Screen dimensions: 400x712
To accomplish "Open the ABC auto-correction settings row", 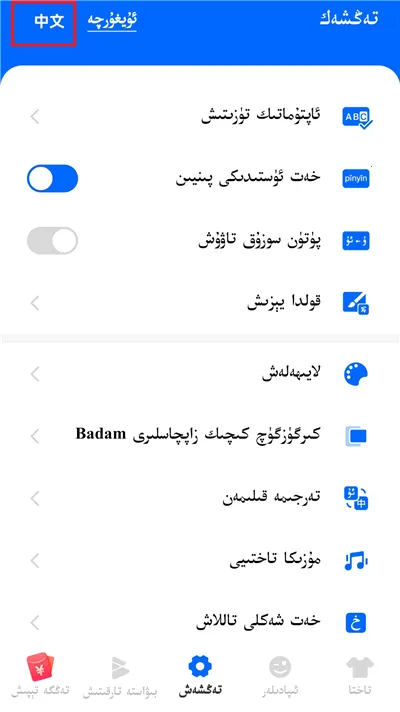I will tap(200, 117).
